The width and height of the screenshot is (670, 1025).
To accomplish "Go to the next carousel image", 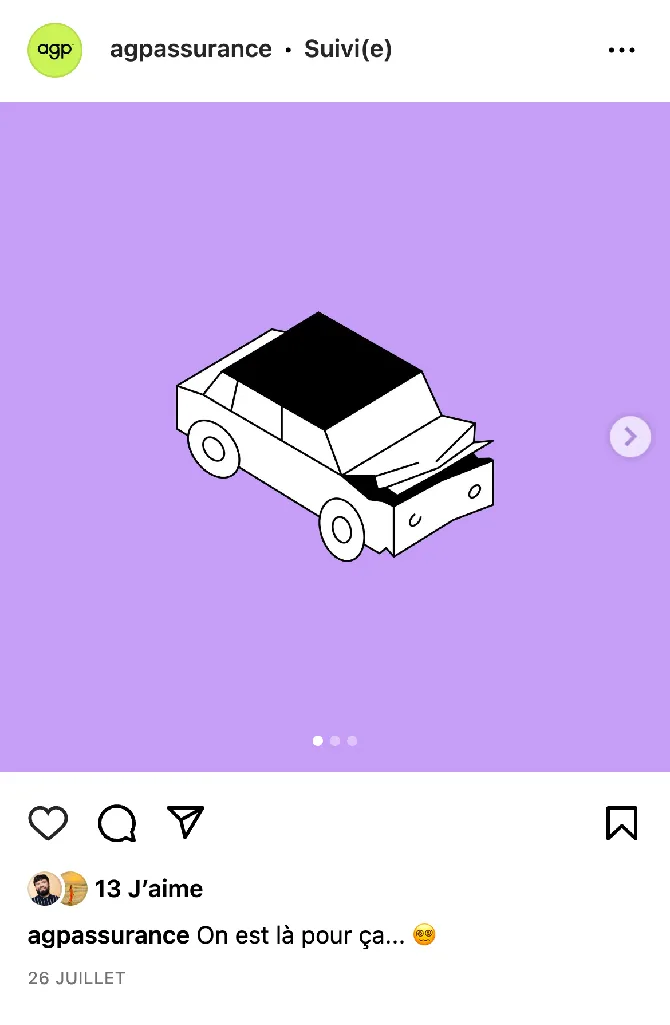I will click(x=630, y=437).
